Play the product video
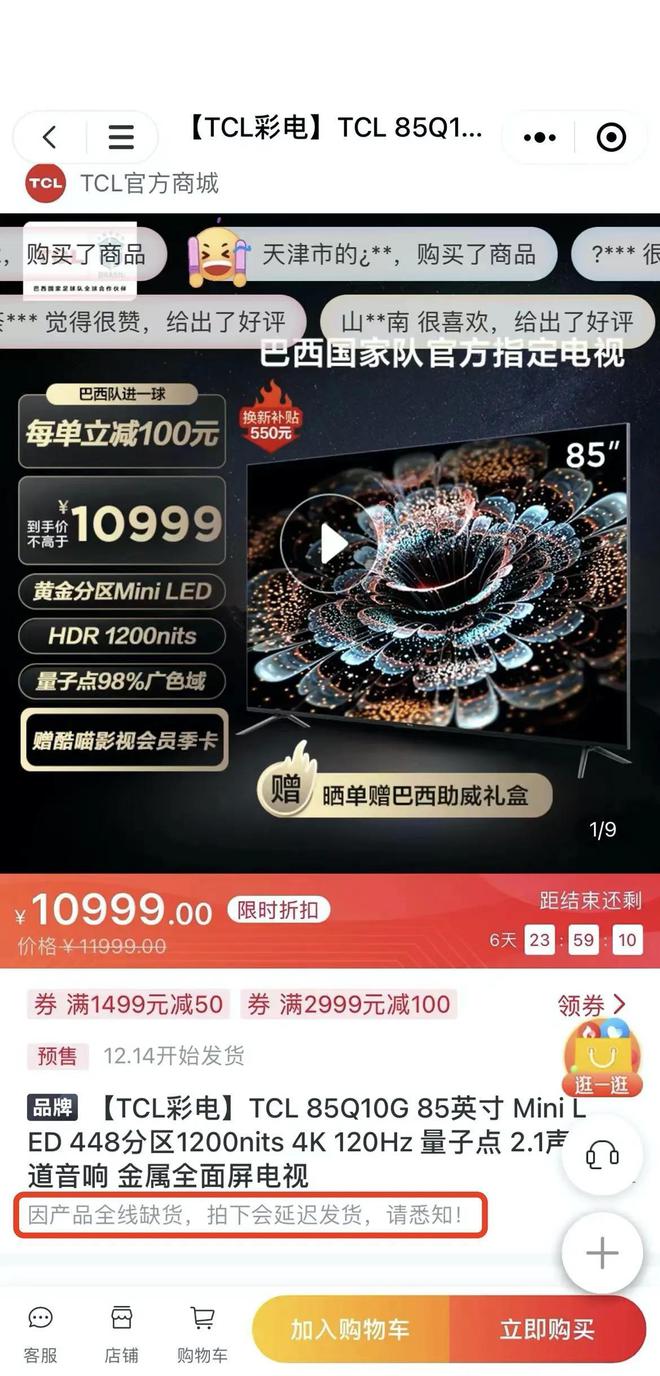This screenshot has width=660, height=1376. point(331,544)
